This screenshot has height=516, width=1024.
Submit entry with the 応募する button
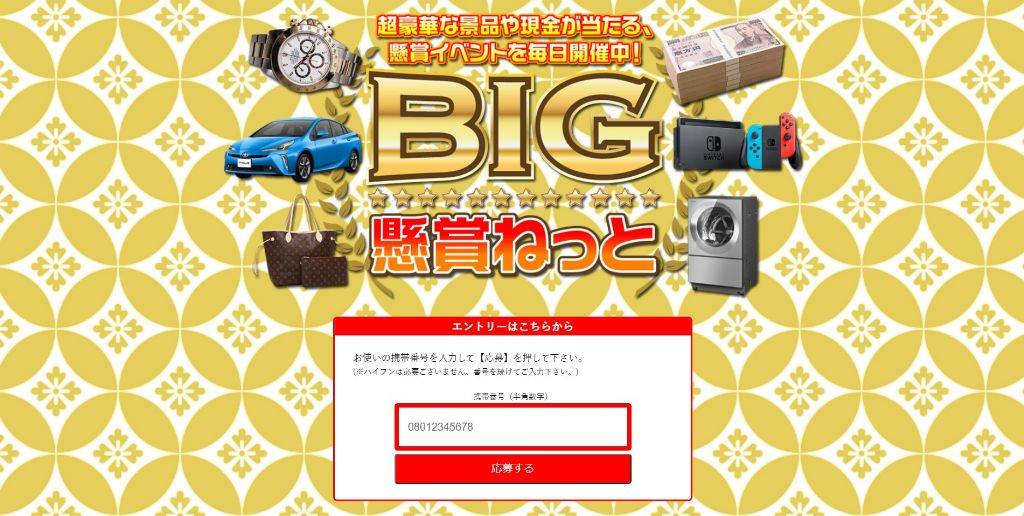(512, 468)
